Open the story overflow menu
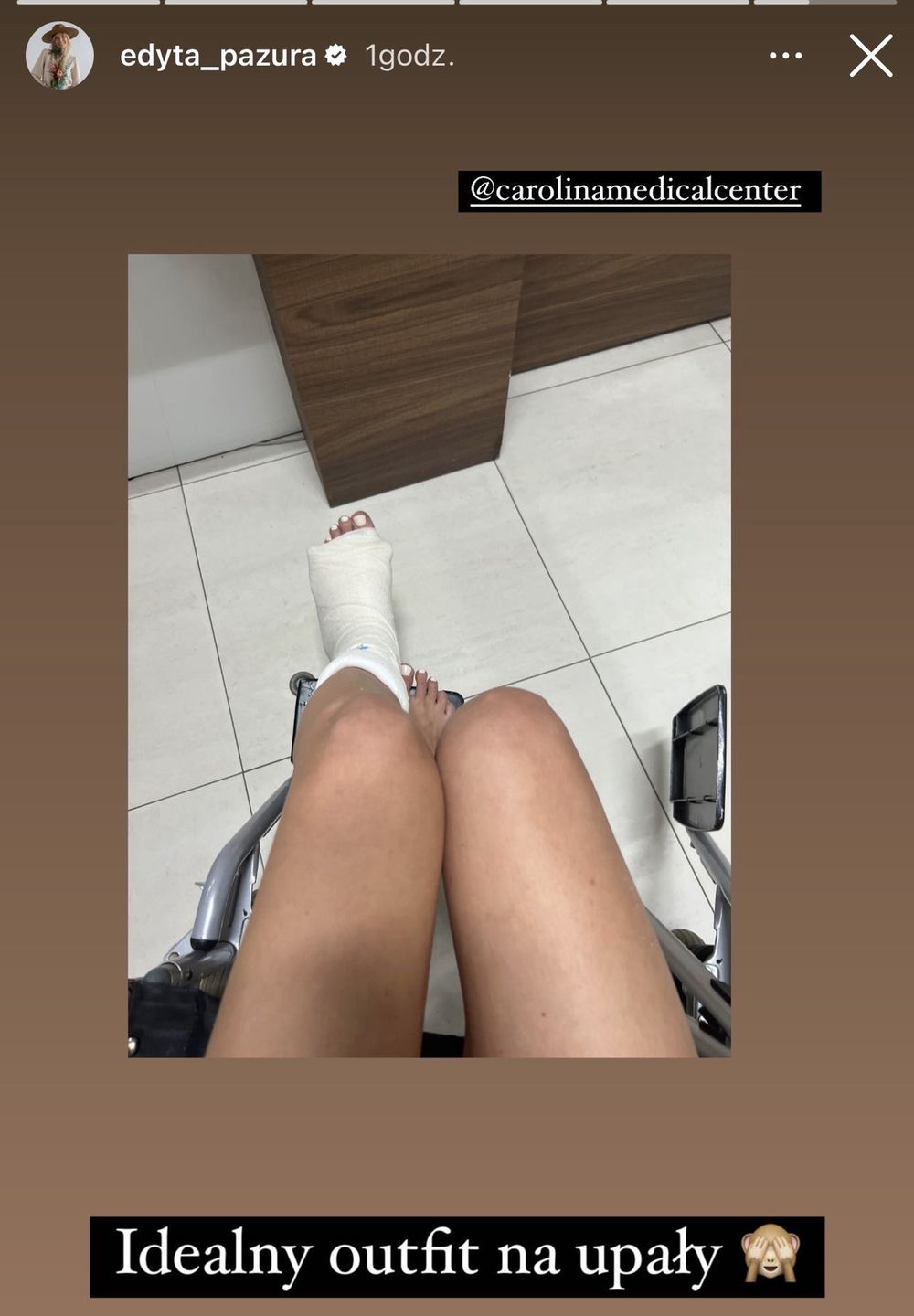 [x=785, y=57]
